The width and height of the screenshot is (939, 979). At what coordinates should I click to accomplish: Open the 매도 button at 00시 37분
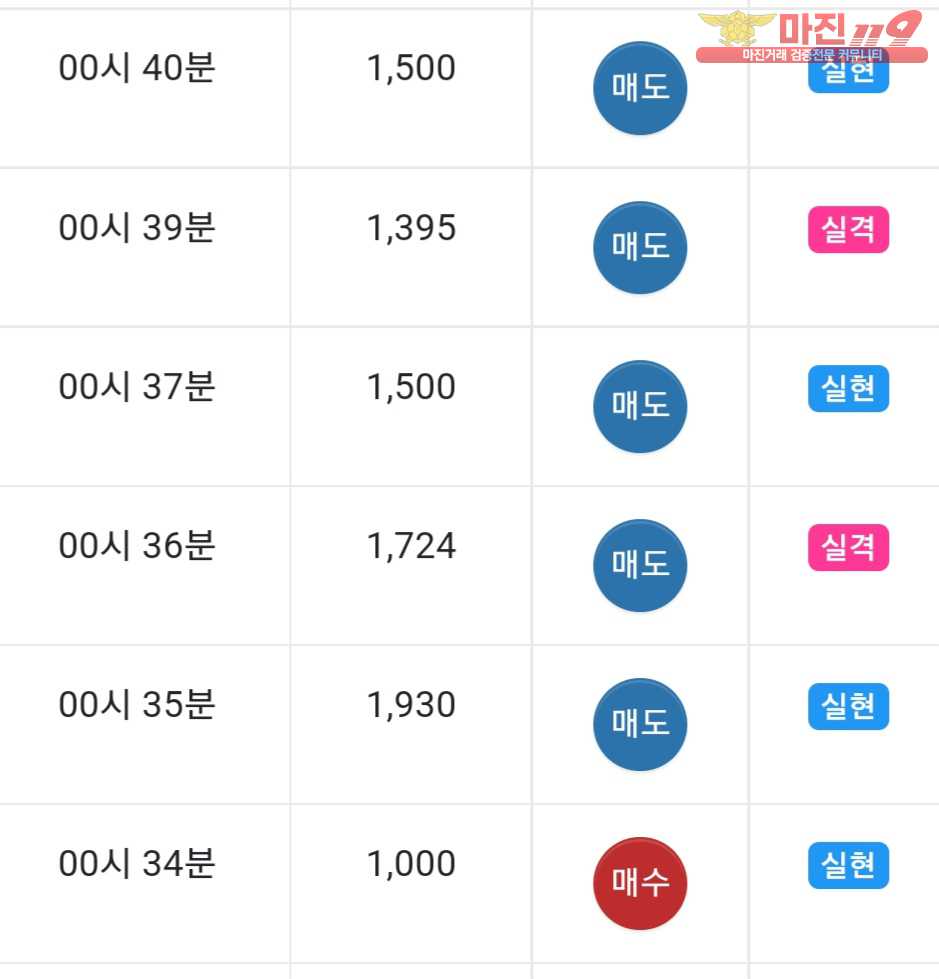pos(640,406)
